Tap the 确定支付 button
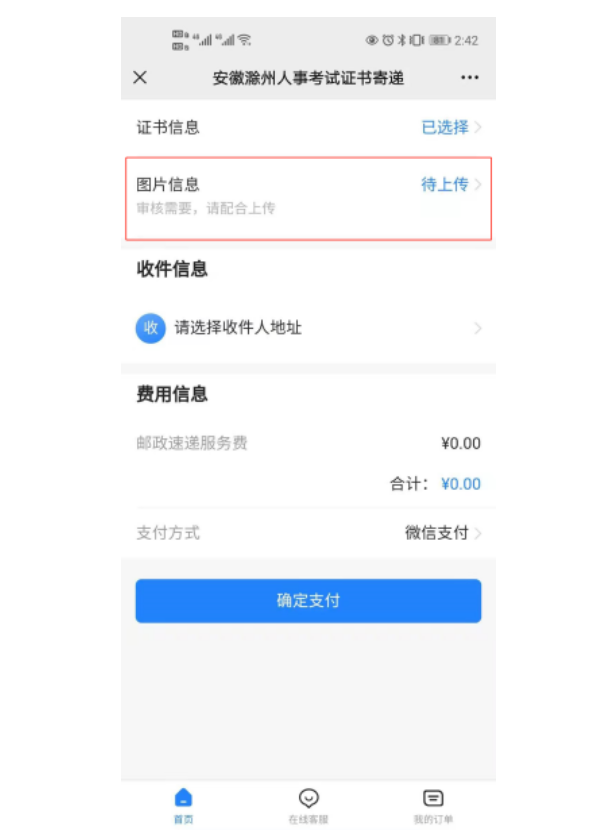This screenshot has width=615, height=836. 308,601
